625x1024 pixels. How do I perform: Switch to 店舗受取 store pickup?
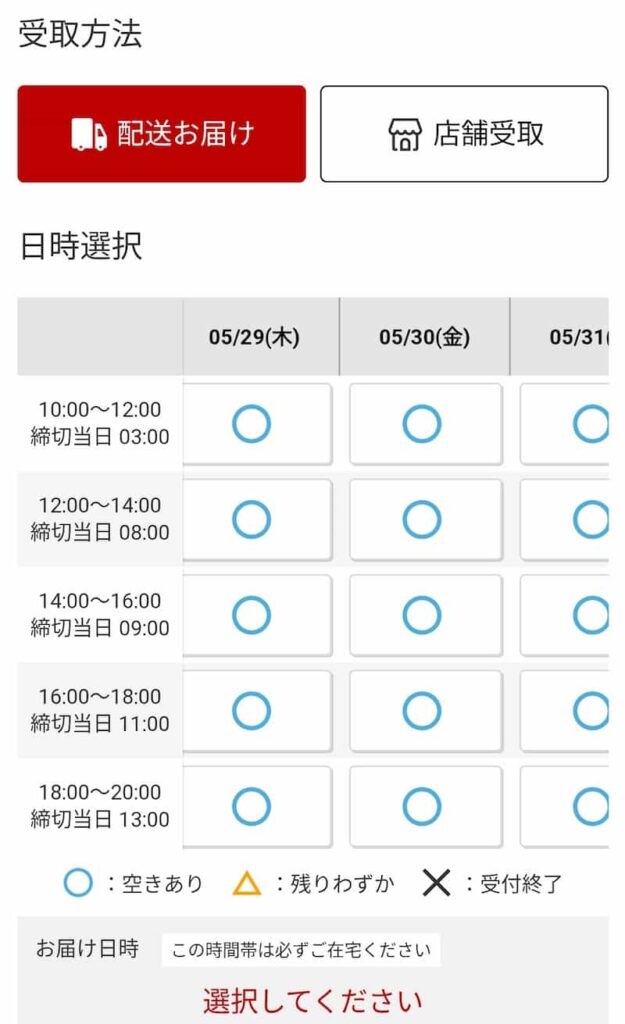click(x=464, y=134)
